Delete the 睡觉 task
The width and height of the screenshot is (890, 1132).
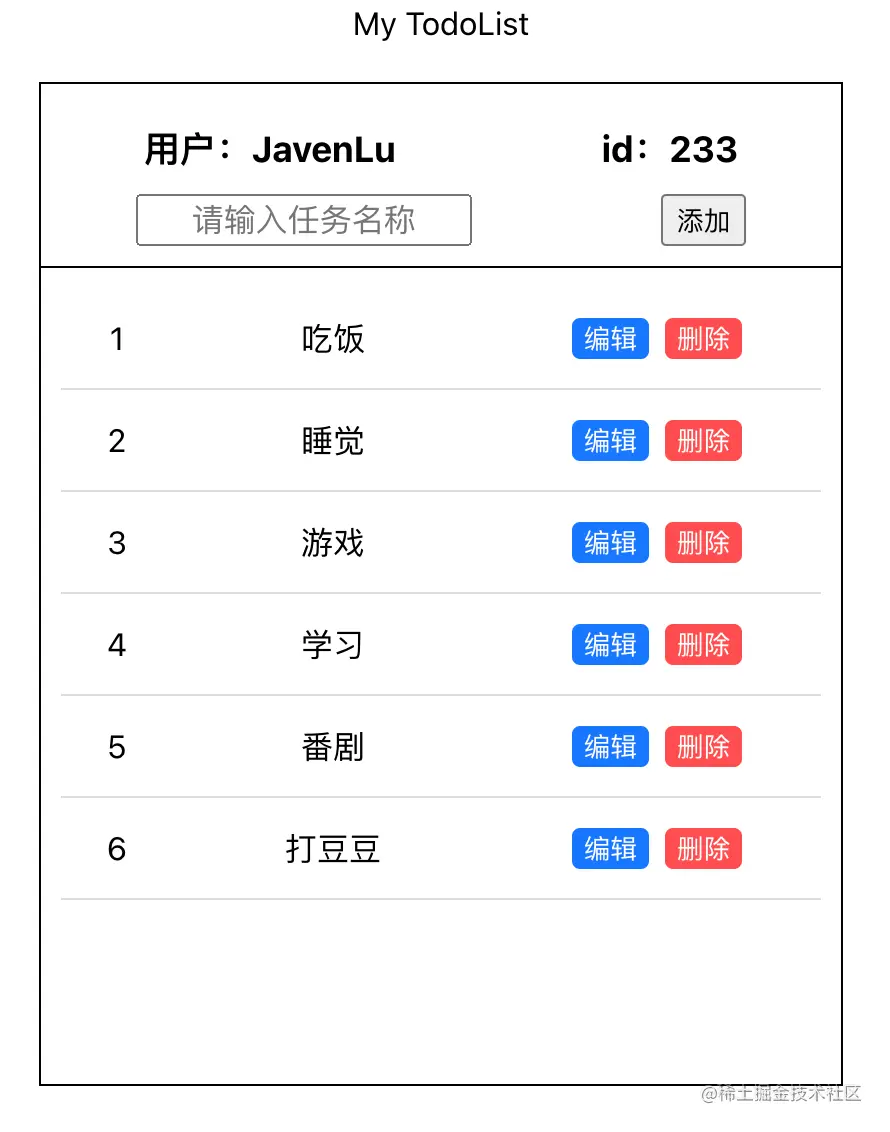pos(703,441)
